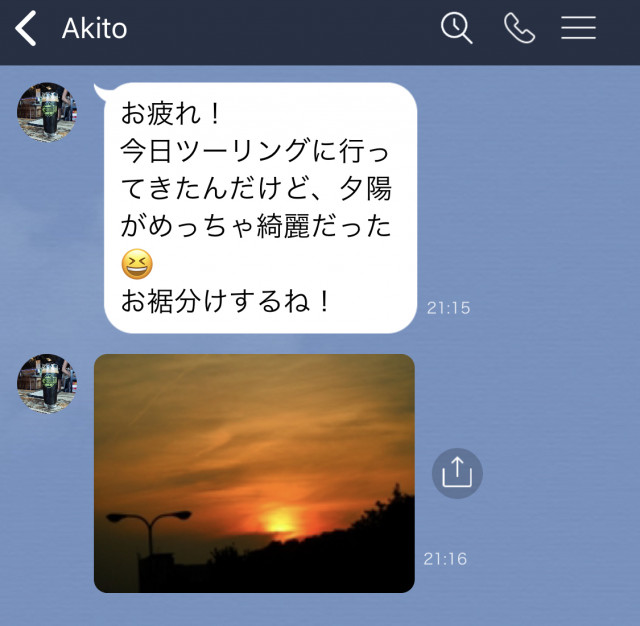Open the chat menu
Viewport: 640px width, 626px height.
tap(578, 28)
